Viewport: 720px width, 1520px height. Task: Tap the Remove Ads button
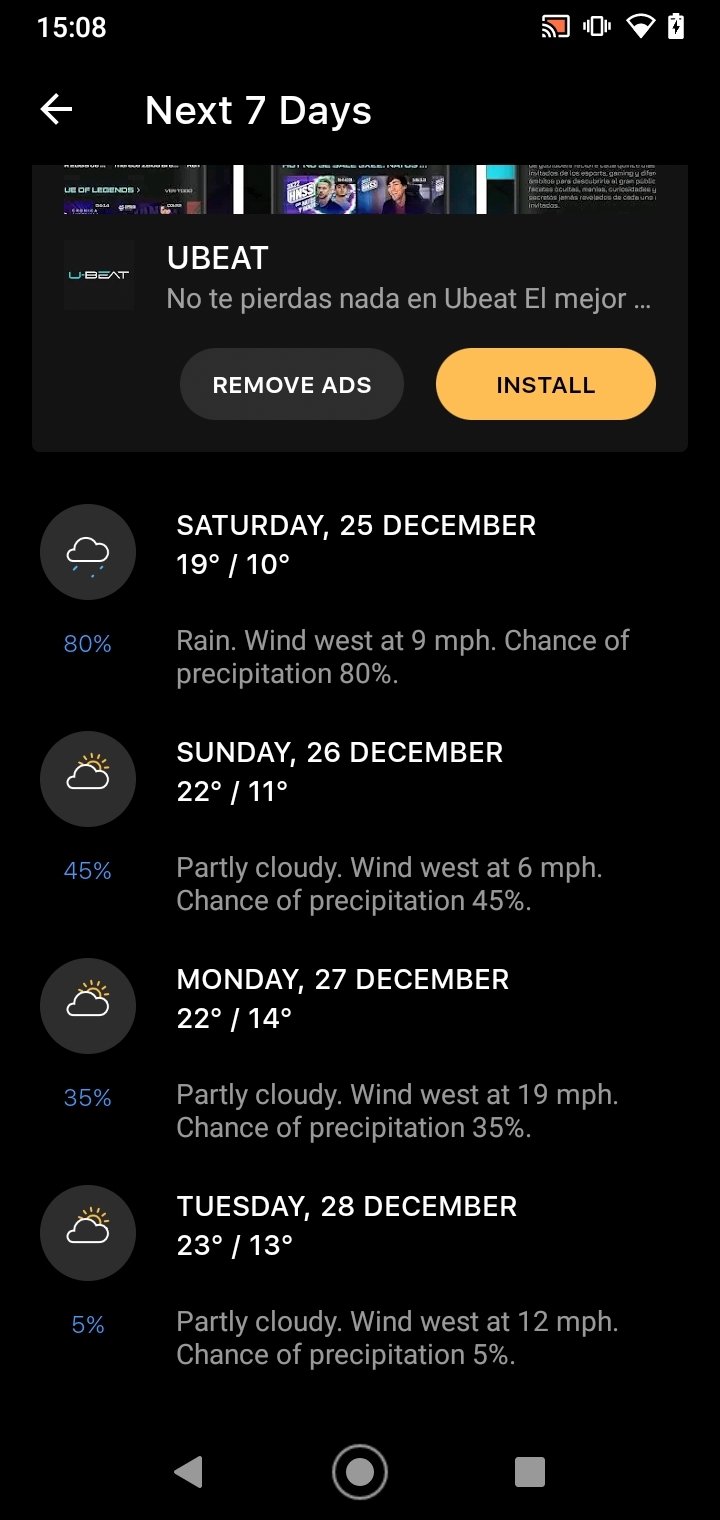coord(292,385)
